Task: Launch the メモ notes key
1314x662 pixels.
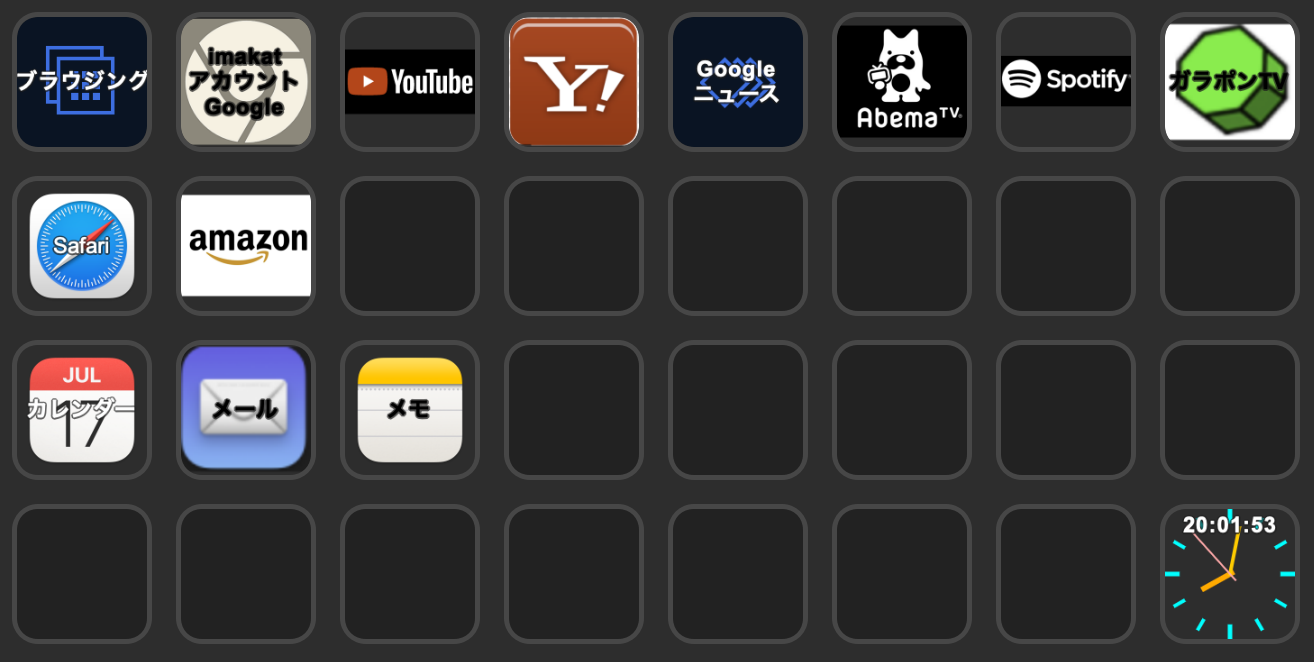Action: coord(410,410)
